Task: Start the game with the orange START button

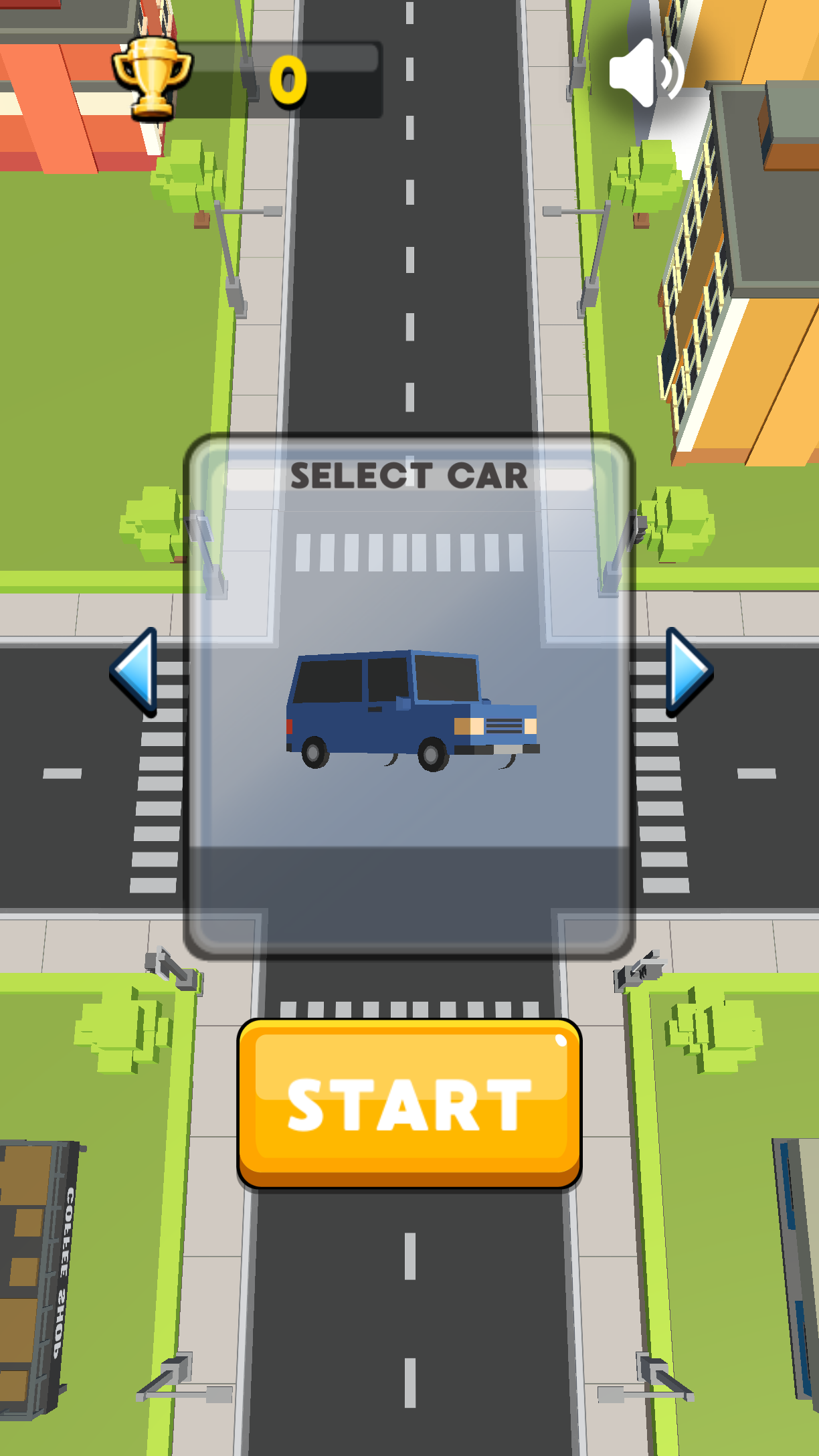Action: tap(409, 1103)
